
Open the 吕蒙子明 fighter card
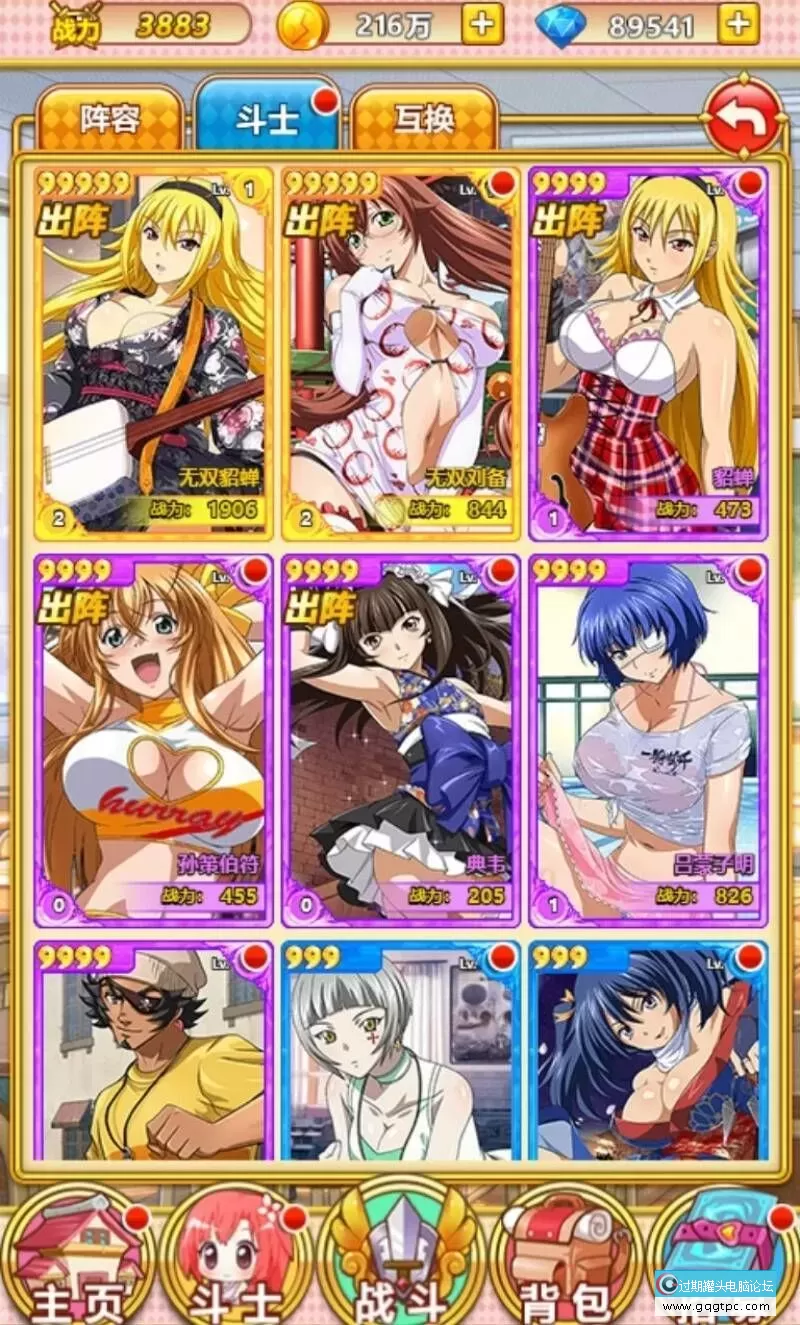point(648,740)
